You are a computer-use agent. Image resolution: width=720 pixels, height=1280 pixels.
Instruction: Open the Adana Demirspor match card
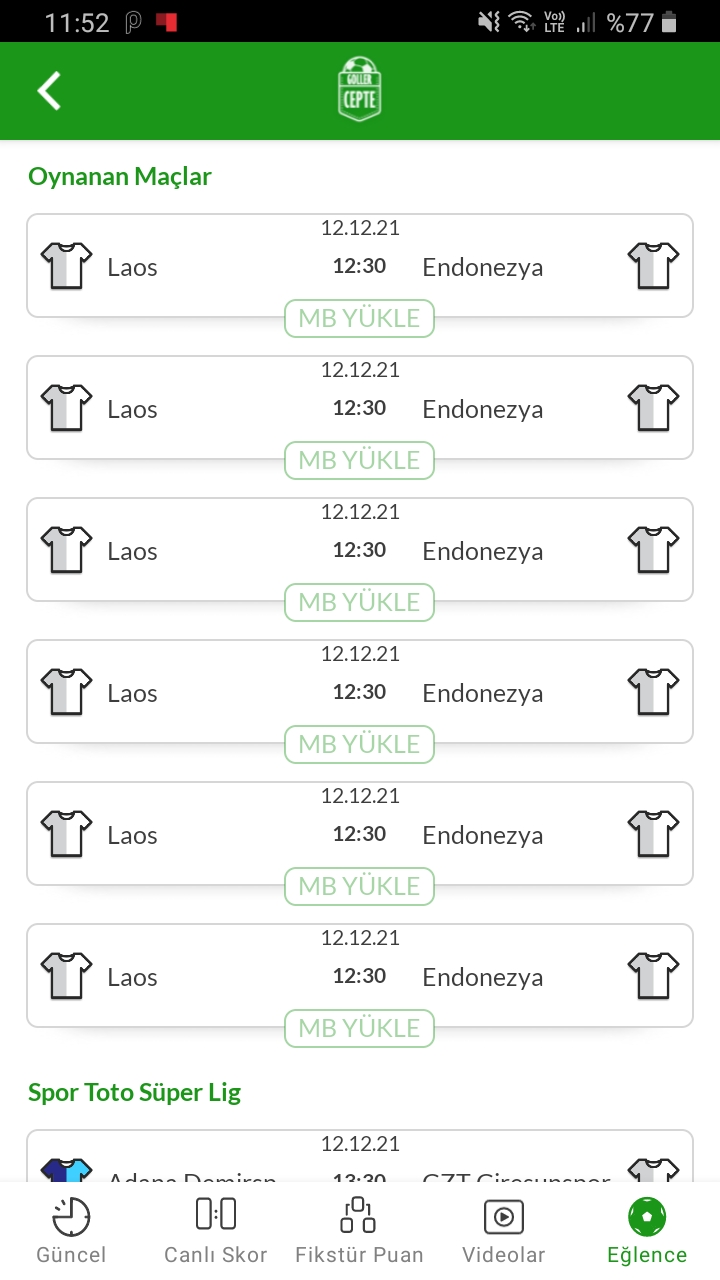click(360, 1156)
